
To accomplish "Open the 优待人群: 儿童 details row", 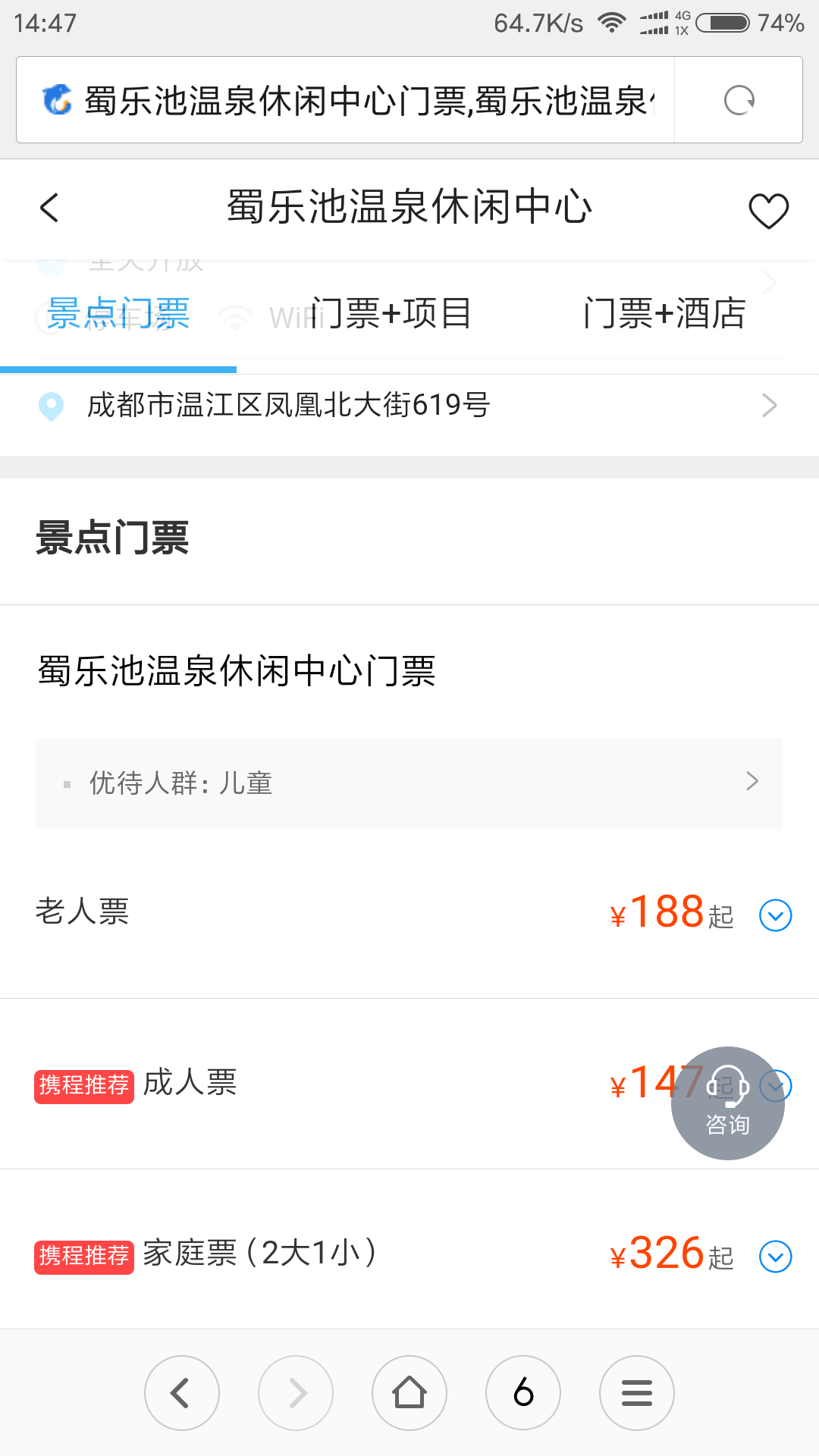I will pyautogui.click(x=409, y=783).
